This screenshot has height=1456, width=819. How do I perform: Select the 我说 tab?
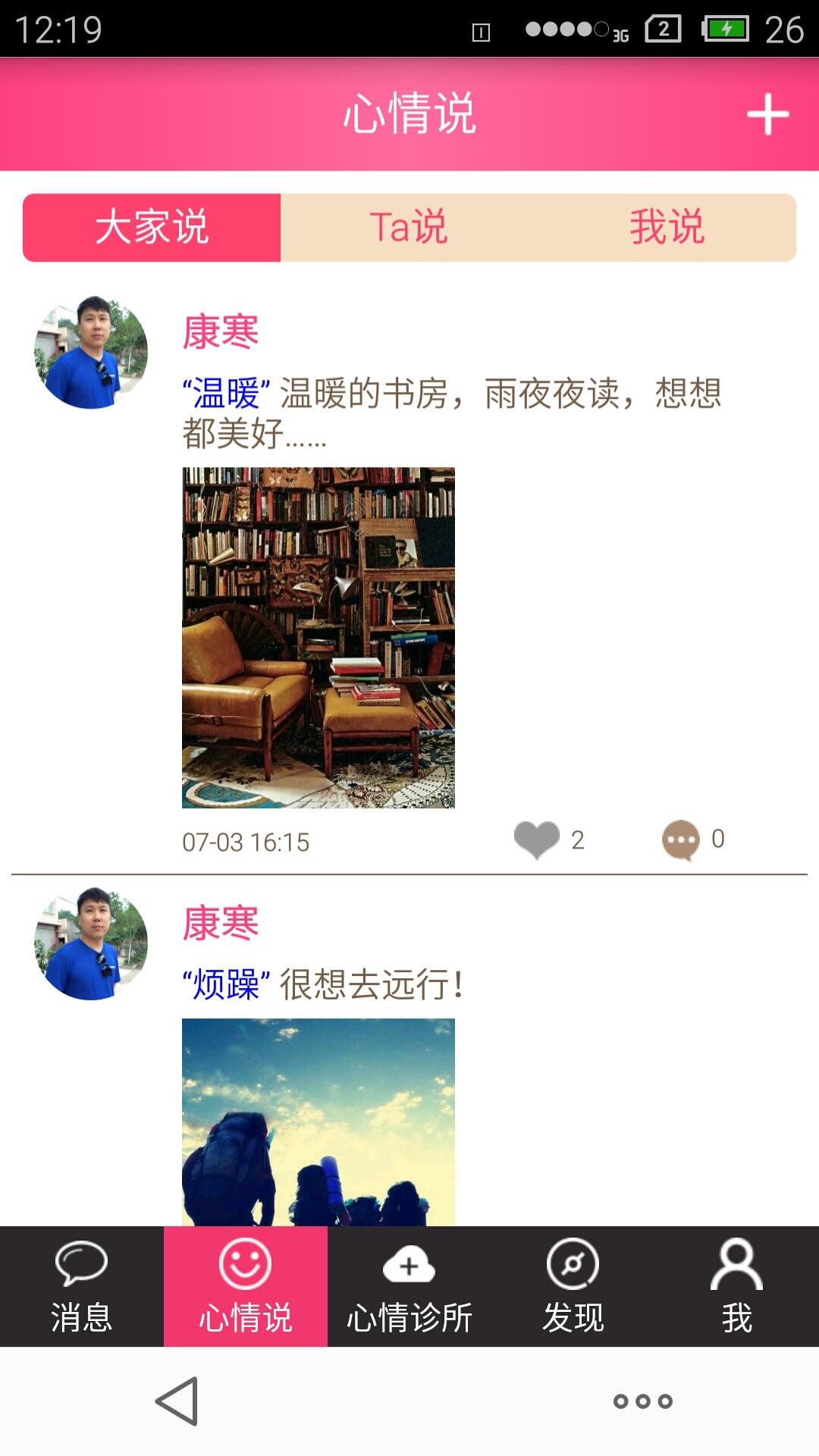coord(667,227)
